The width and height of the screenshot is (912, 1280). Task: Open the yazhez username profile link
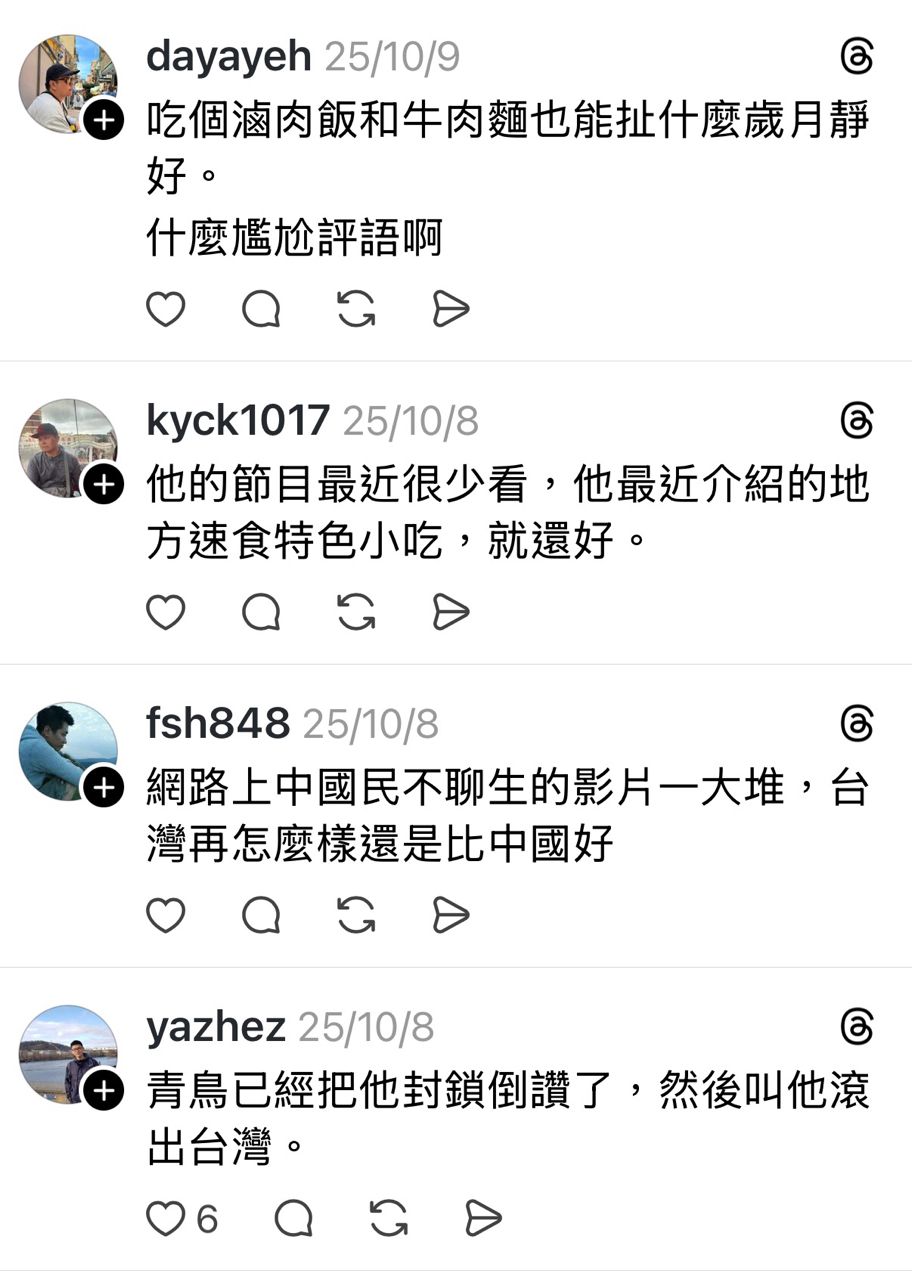(216, 1028)
